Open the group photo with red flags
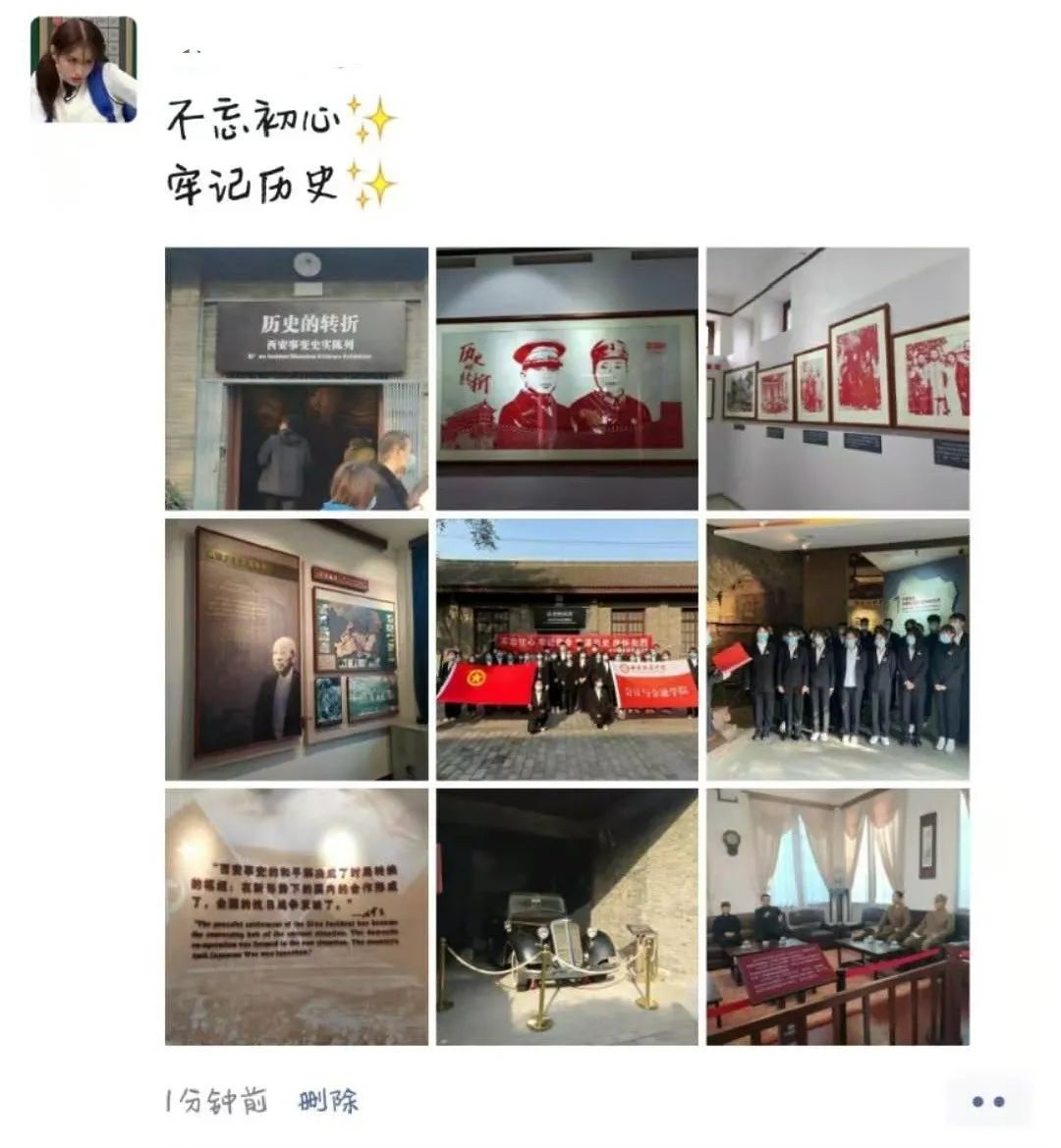 567,649
